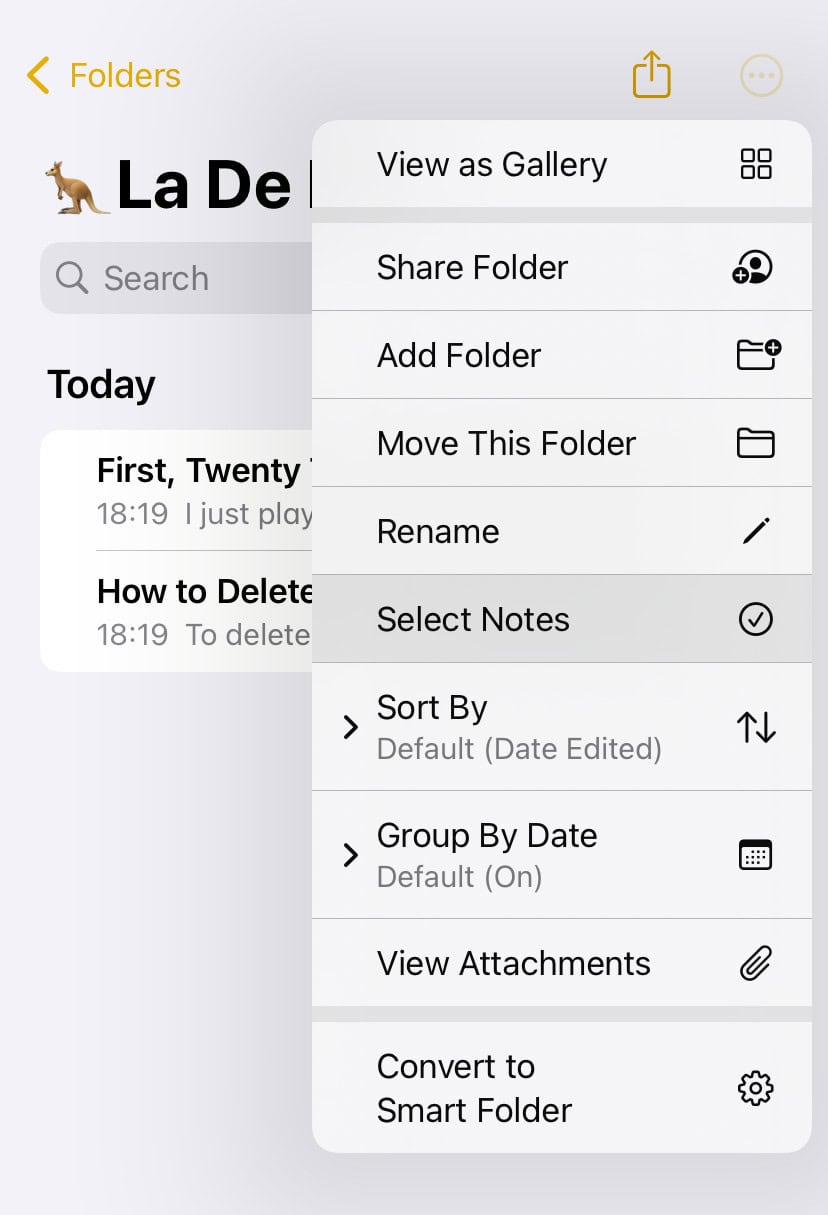The width and height of the screenshot is (828, 1215).
Task: Tap the Sort By arrows icon
Action: coord(756,728)
